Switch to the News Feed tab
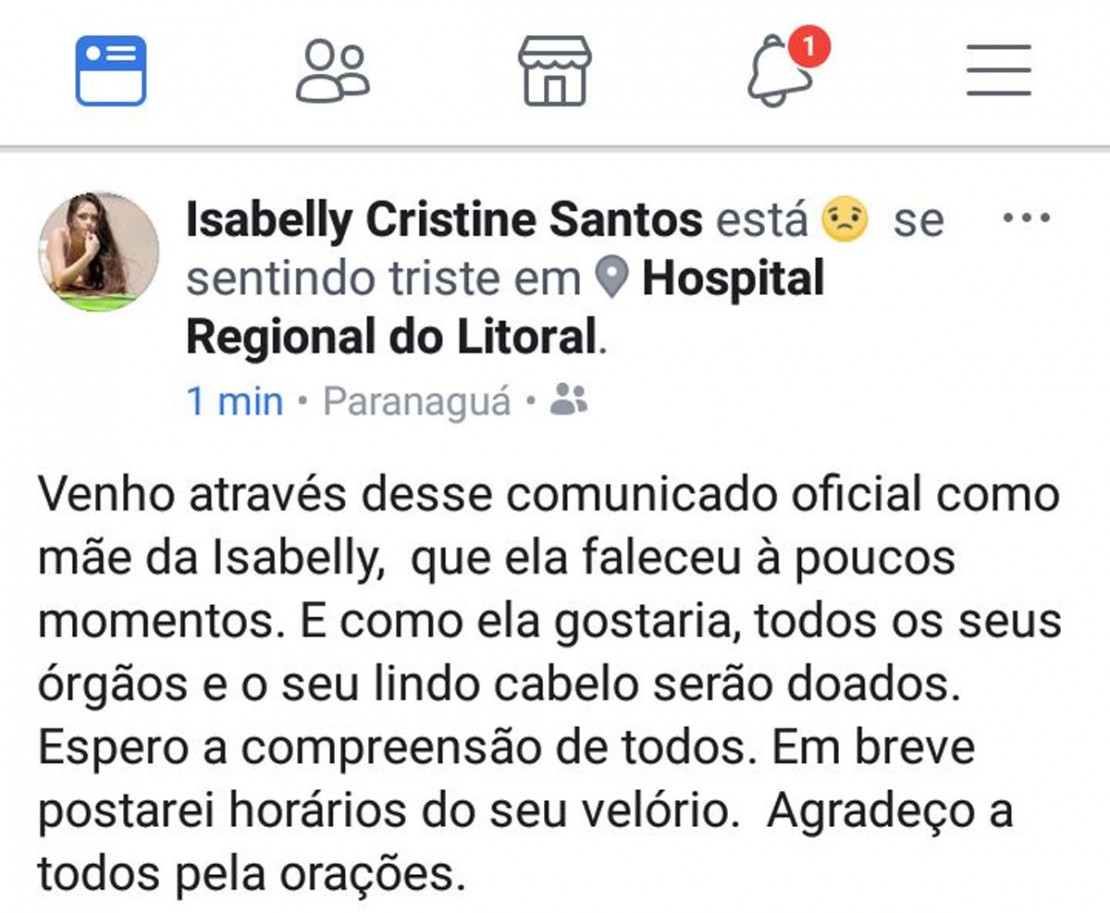1110x913 pixels. (111, 71)
